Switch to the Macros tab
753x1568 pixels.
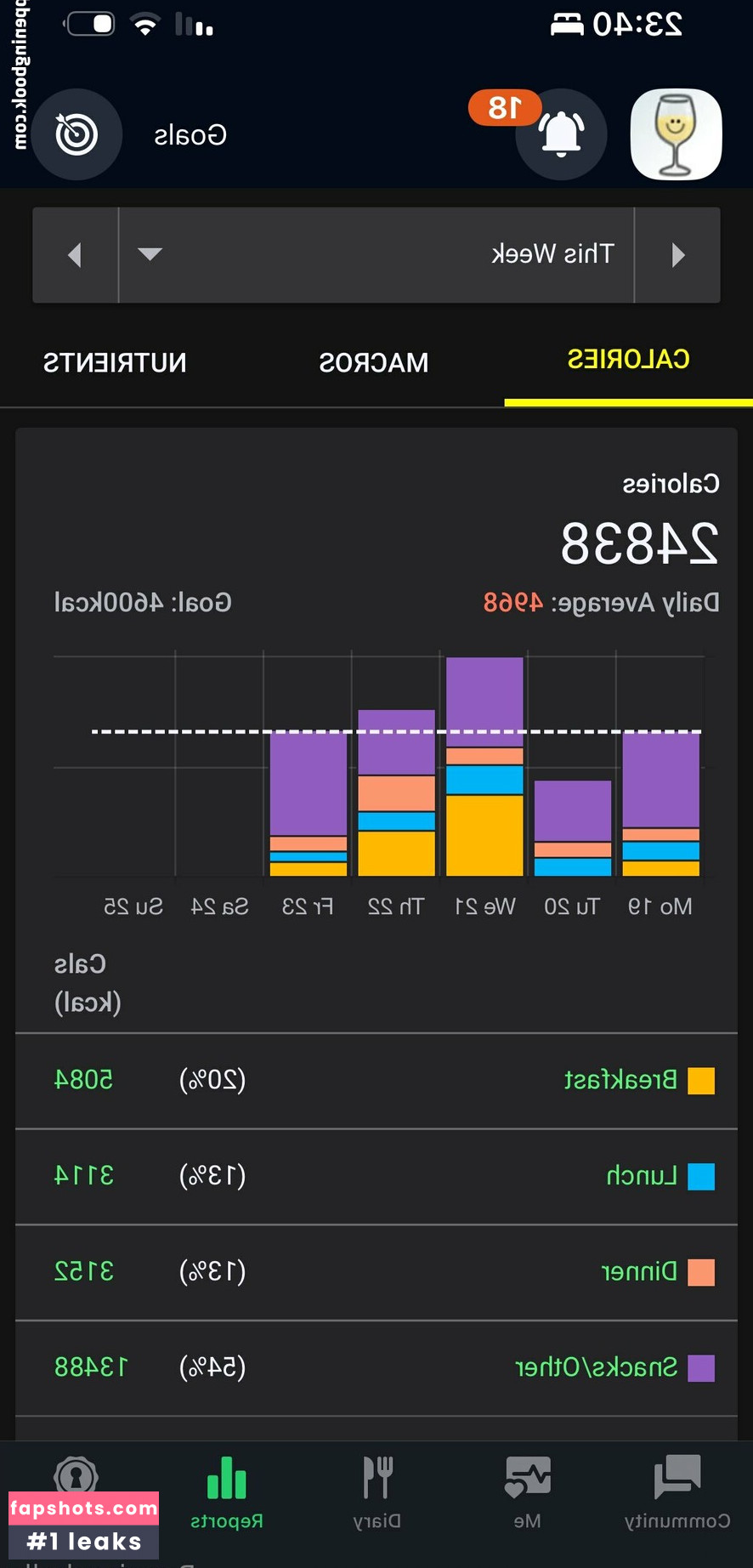click(x=374, y=363)
